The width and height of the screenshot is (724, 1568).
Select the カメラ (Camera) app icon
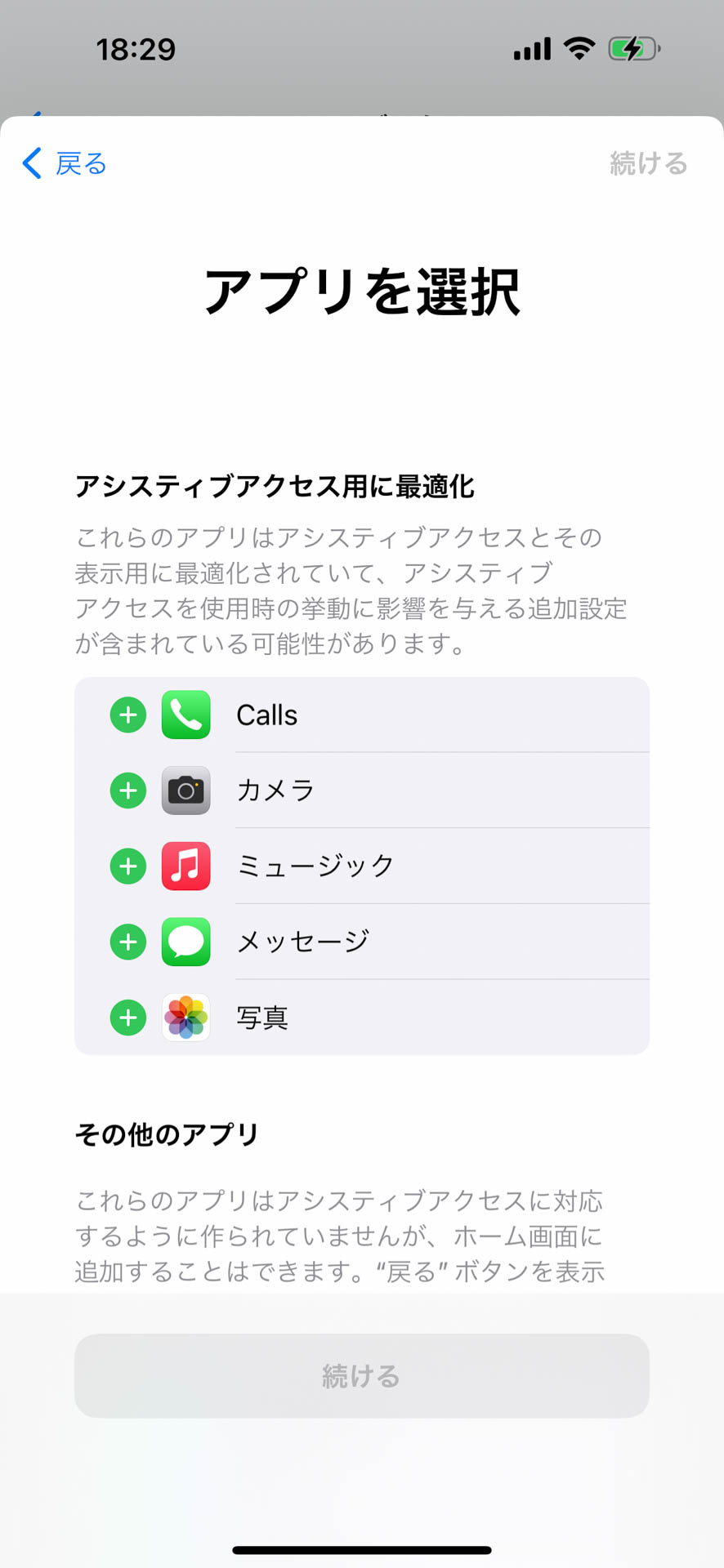[185, 790]
